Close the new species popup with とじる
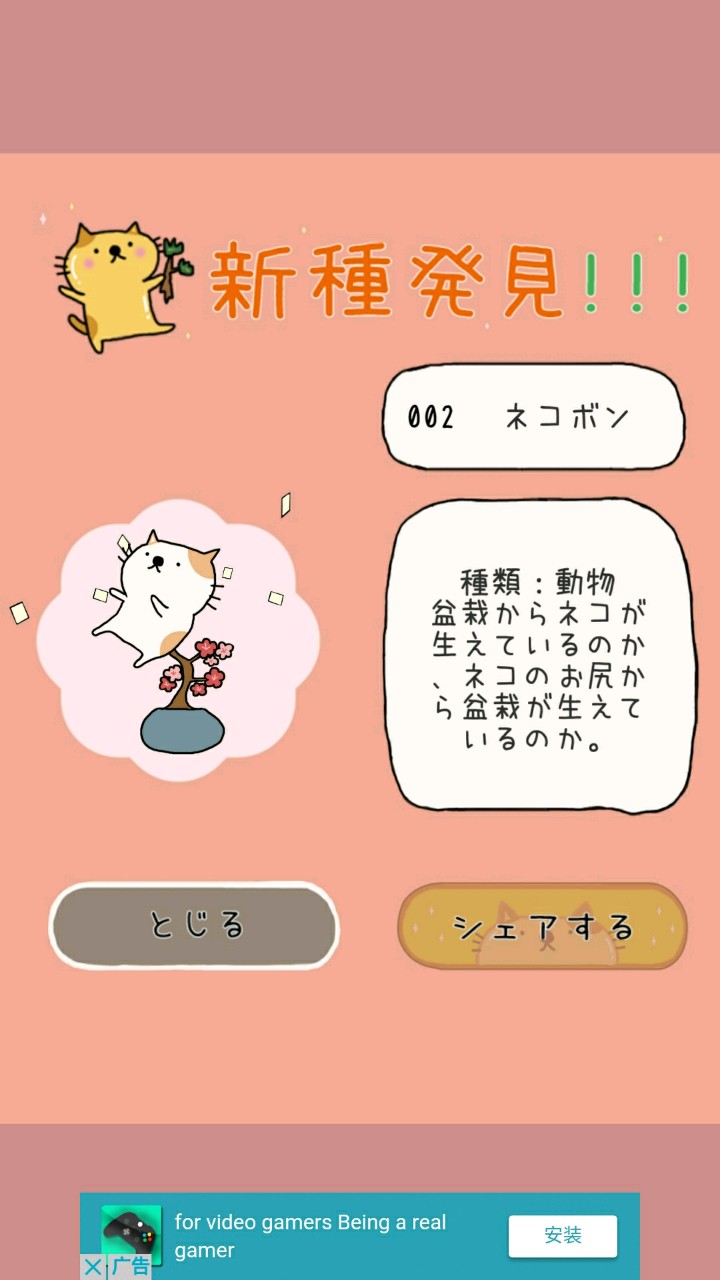The image size is (720, 1280). (194, 925)
